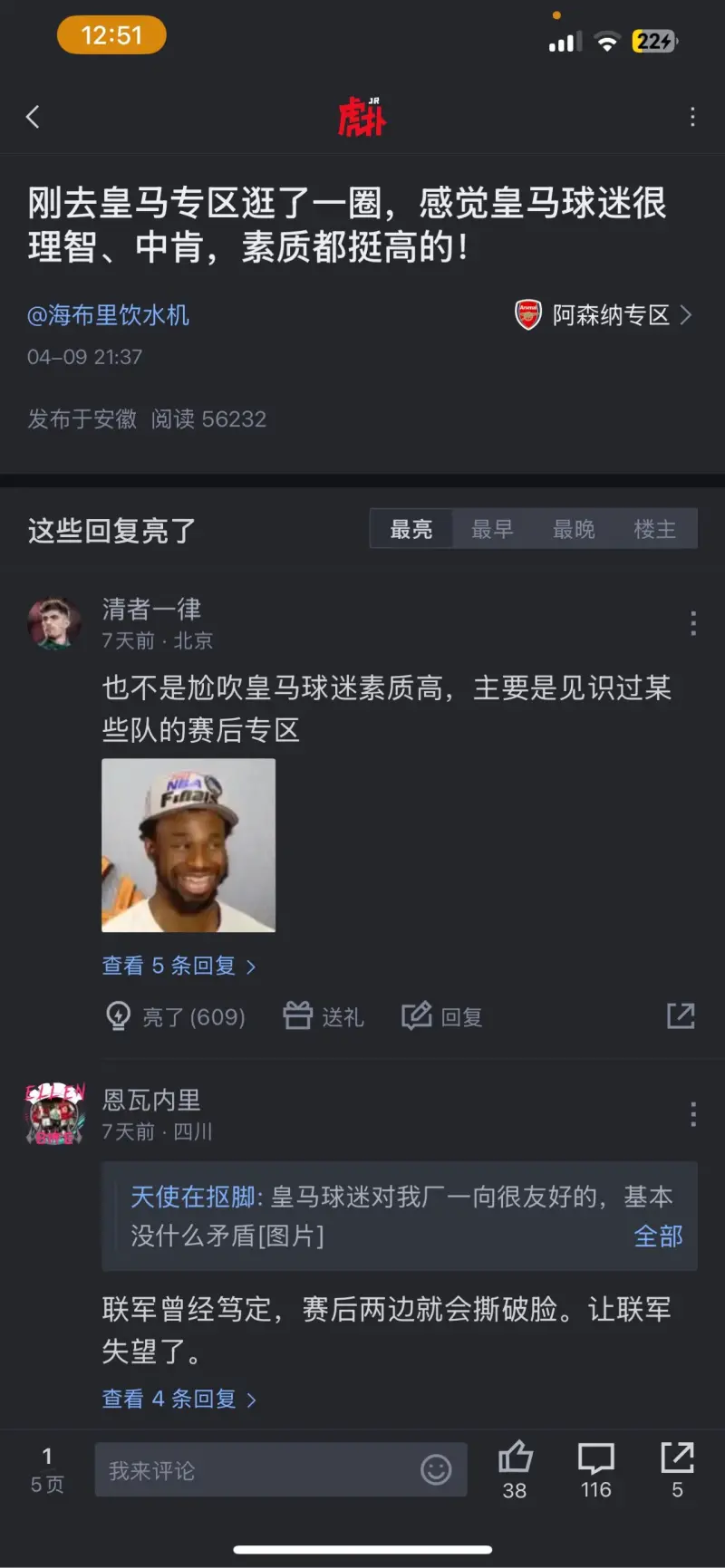Switch to 最晚 sorting tab

click(x=574, y=529)
